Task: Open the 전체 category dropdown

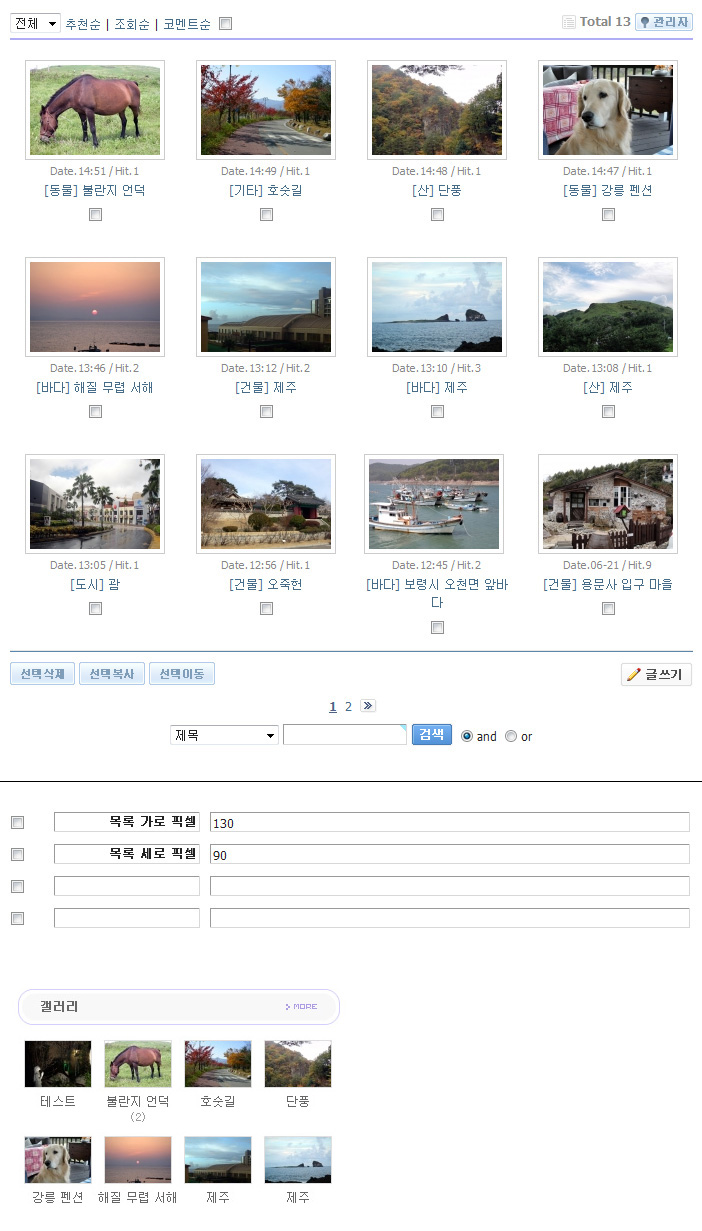Action: pos(37,24)
